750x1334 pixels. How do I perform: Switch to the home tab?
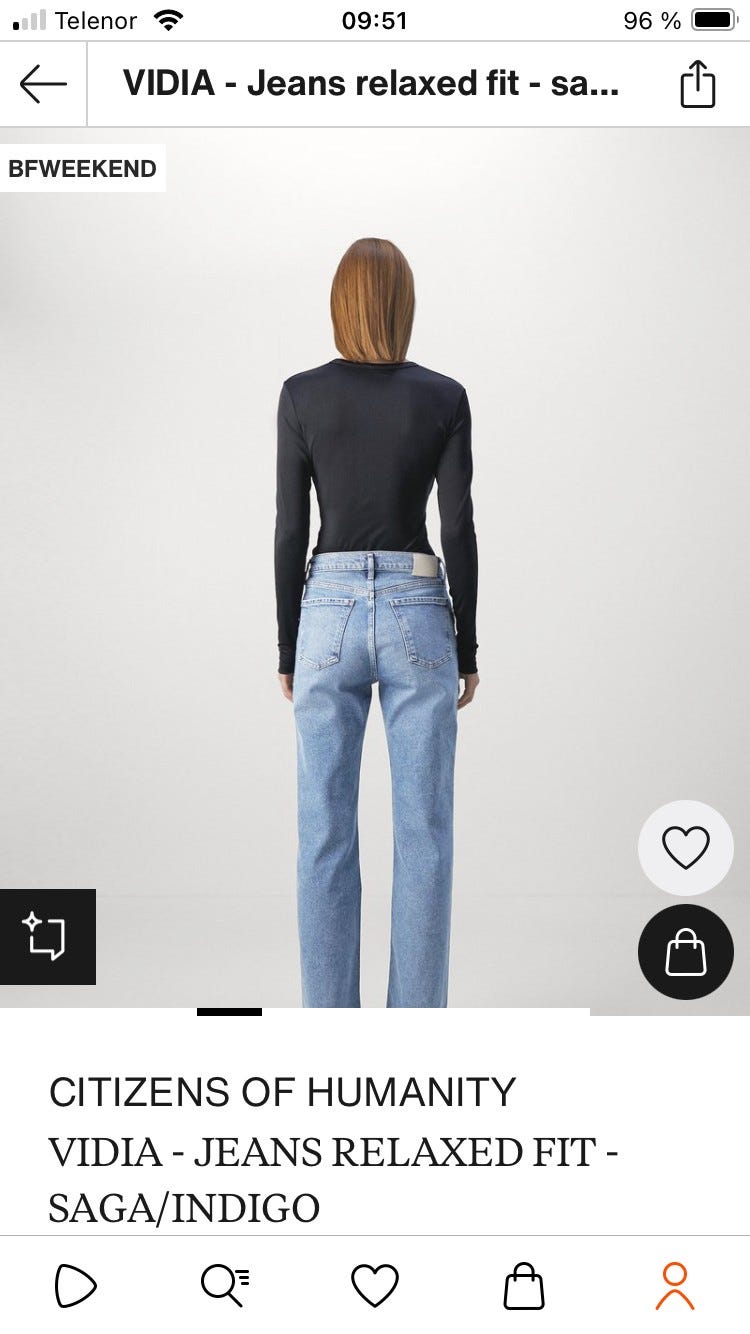(x=76, y=1285)
